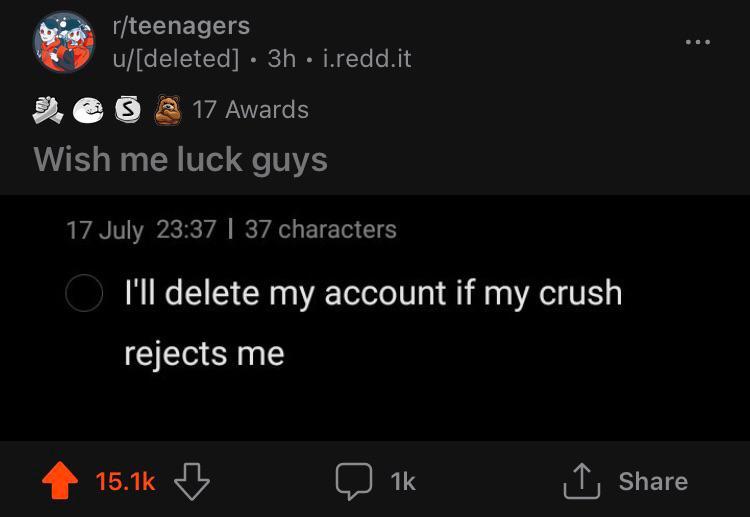Open the post's image in full view
This screenshot has height=517, width=750.
(x=375, y=317)
